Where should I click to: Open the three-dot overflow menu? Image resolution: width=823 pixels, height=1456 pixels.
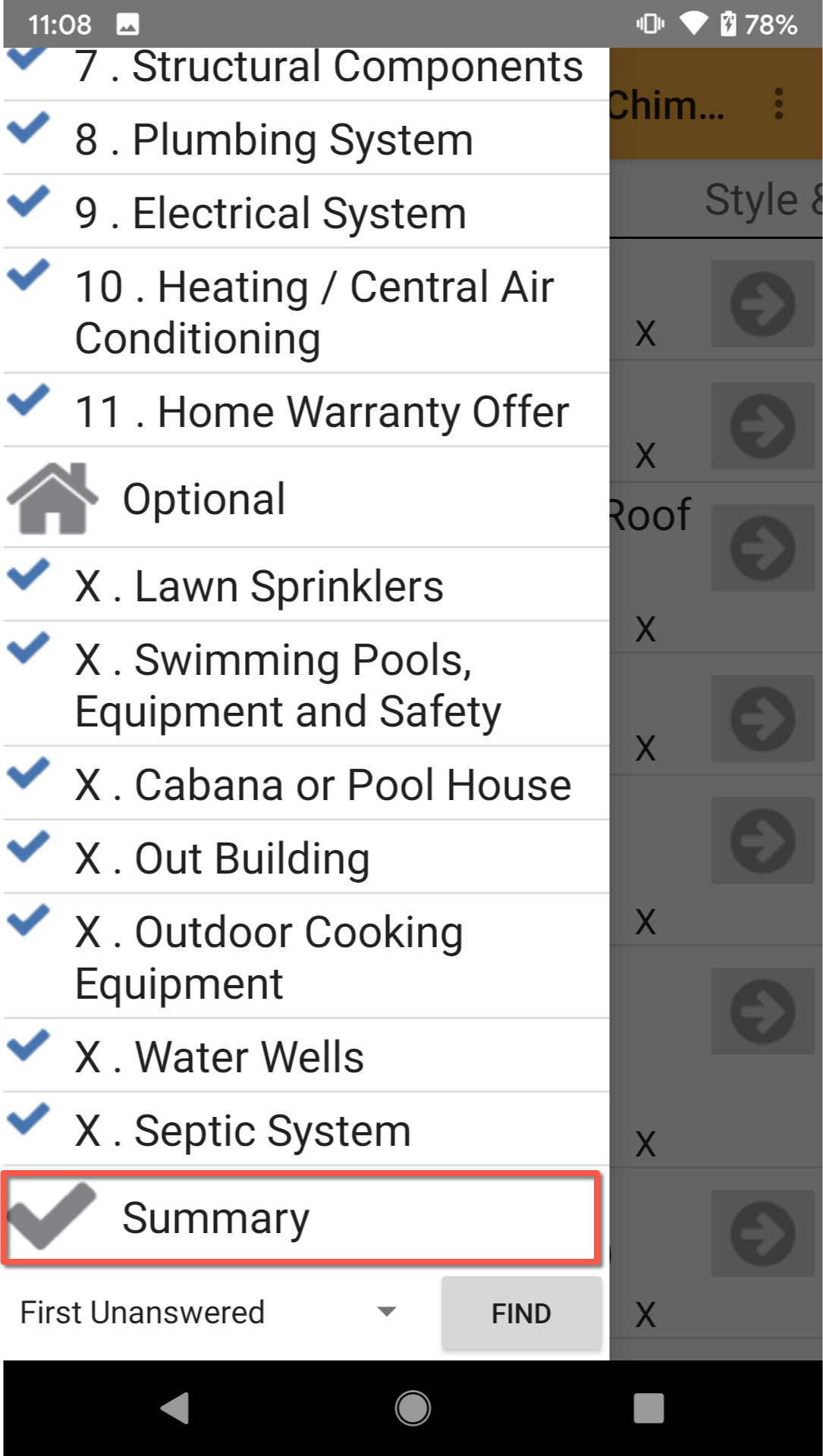tap(778, 104)
